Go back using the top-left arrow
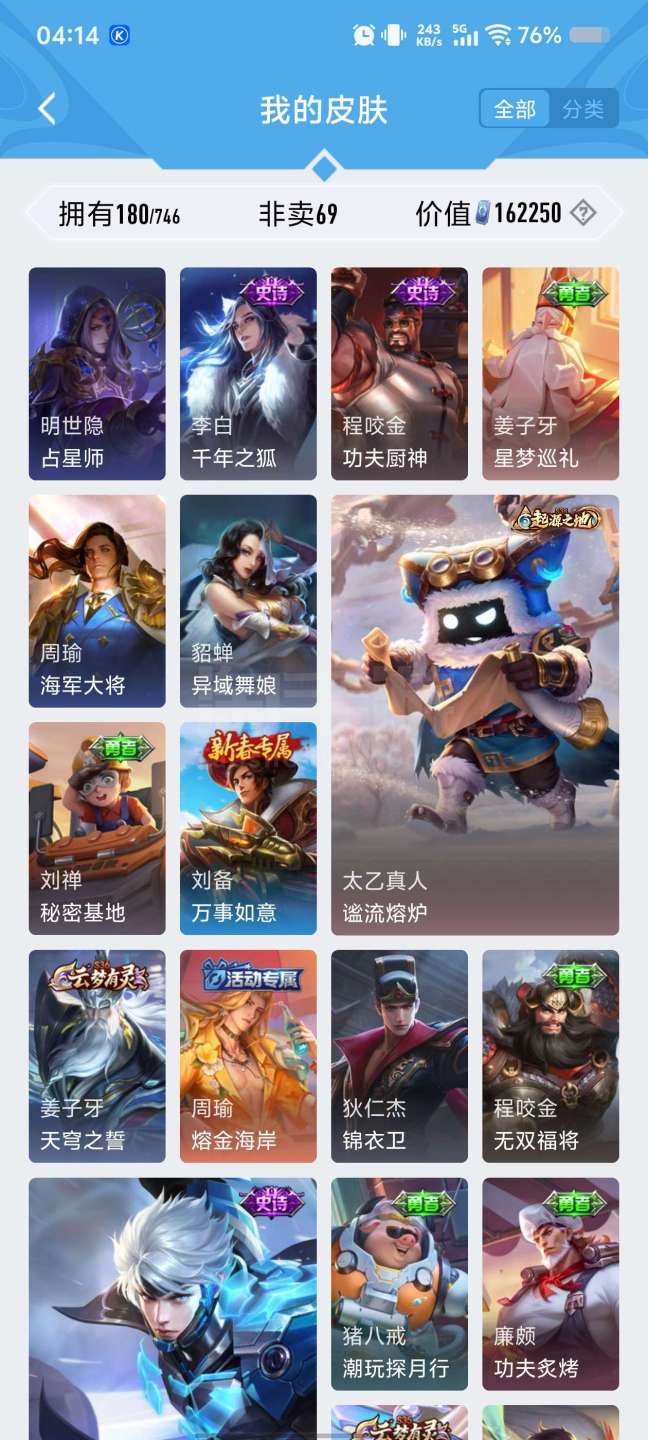The image size is (648, 1440). pyautogui.click(x=47, y=109)
